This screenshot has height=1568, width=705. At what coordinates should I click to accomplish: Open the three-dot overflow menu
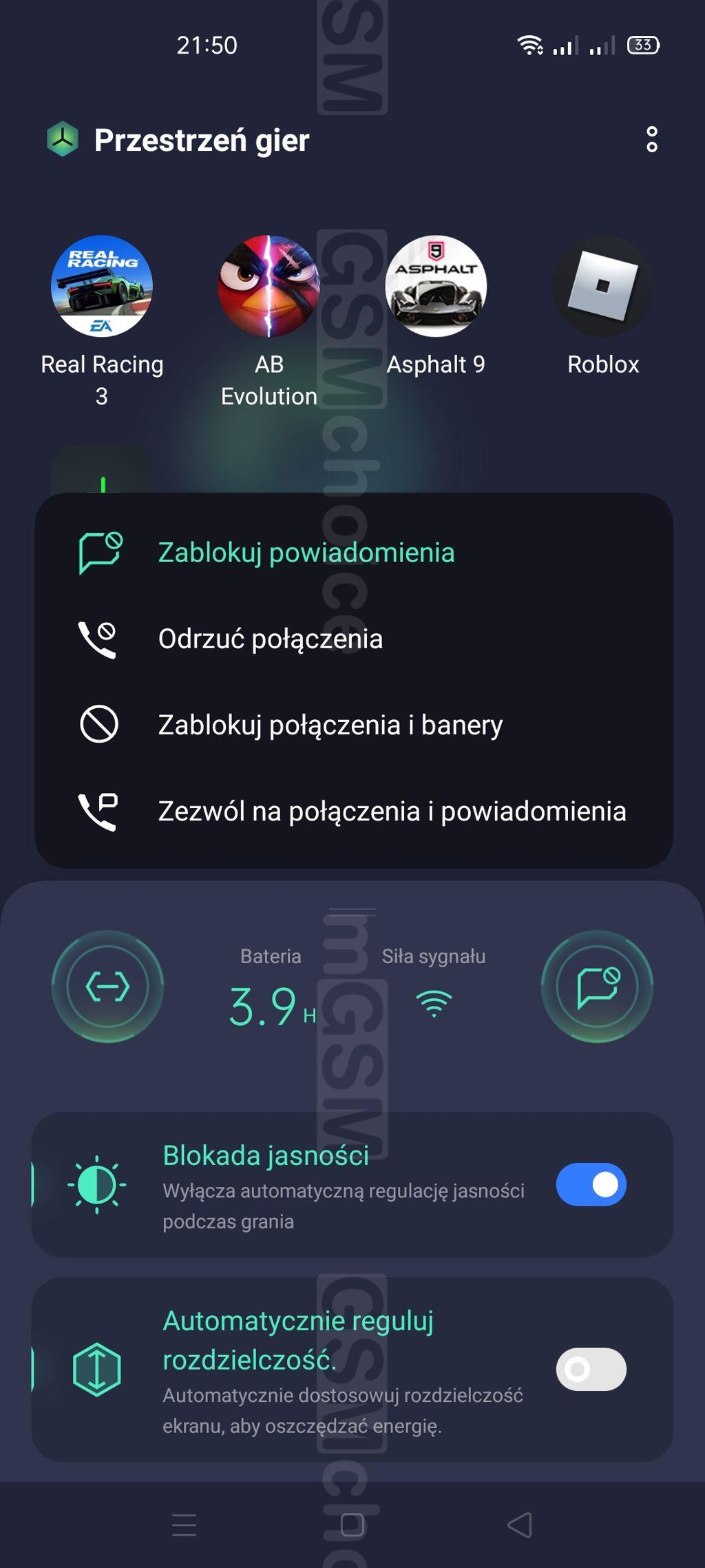point(651,140)
